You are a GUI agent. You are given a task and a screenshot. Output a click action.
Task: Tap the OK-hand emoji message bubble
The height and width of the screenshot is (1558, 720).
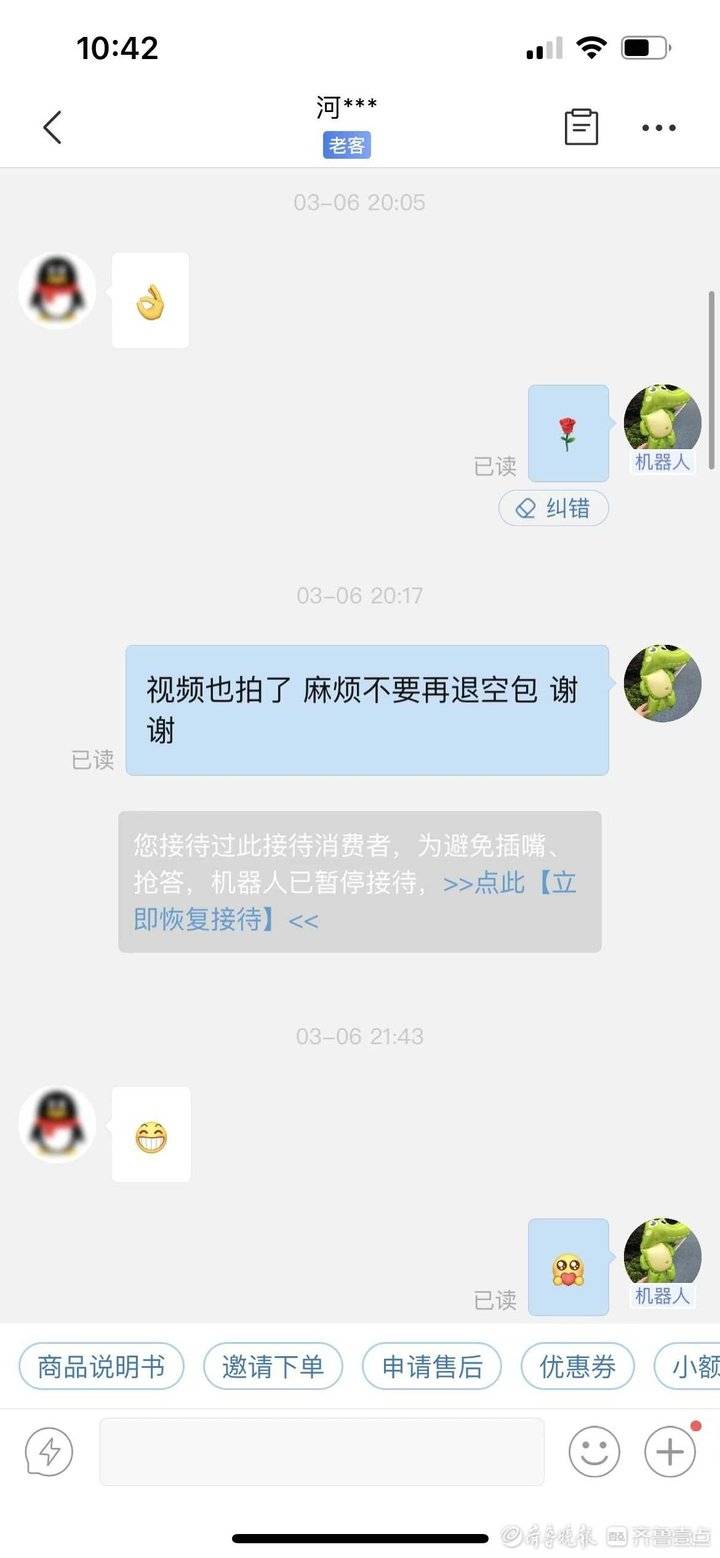tap(151, 299)
